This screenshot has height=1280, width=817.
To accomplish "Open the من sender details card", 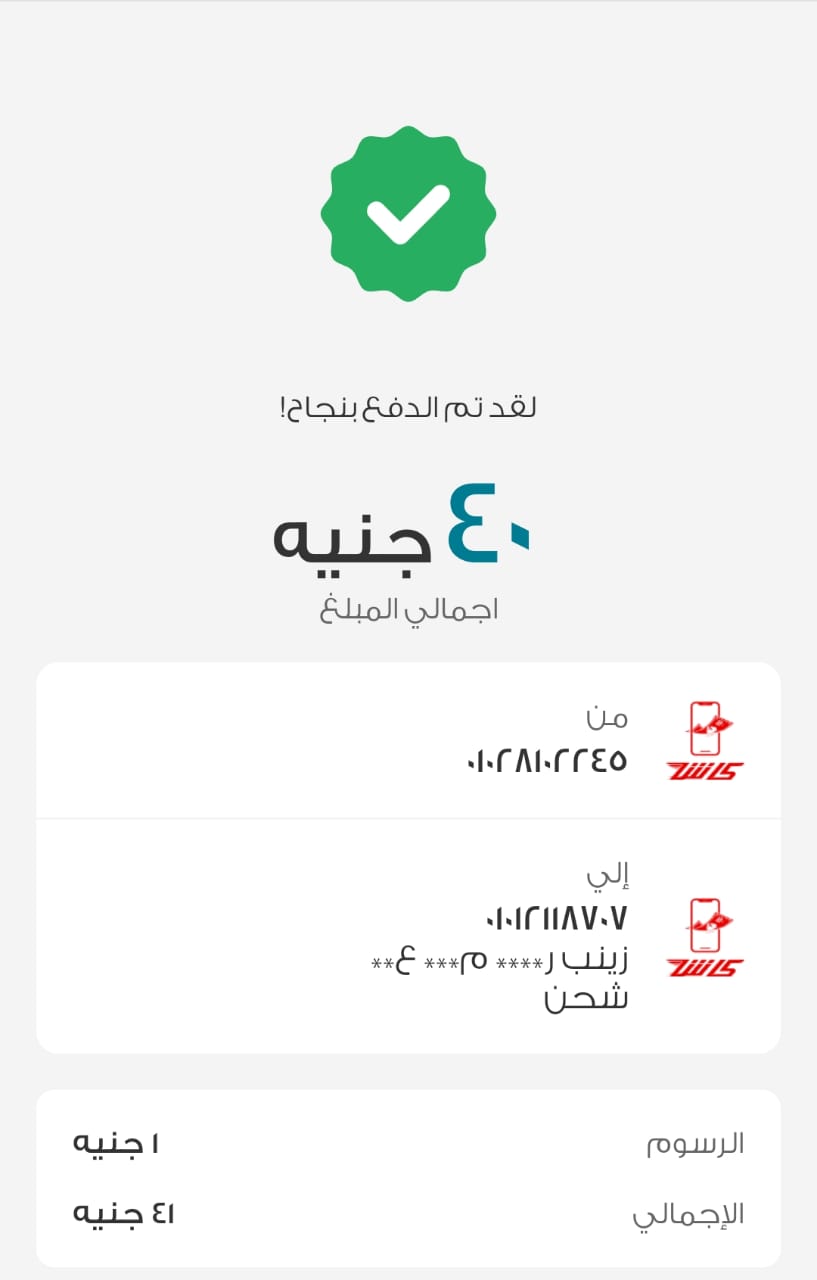I will pyautogui.click(x=408, y=739).
